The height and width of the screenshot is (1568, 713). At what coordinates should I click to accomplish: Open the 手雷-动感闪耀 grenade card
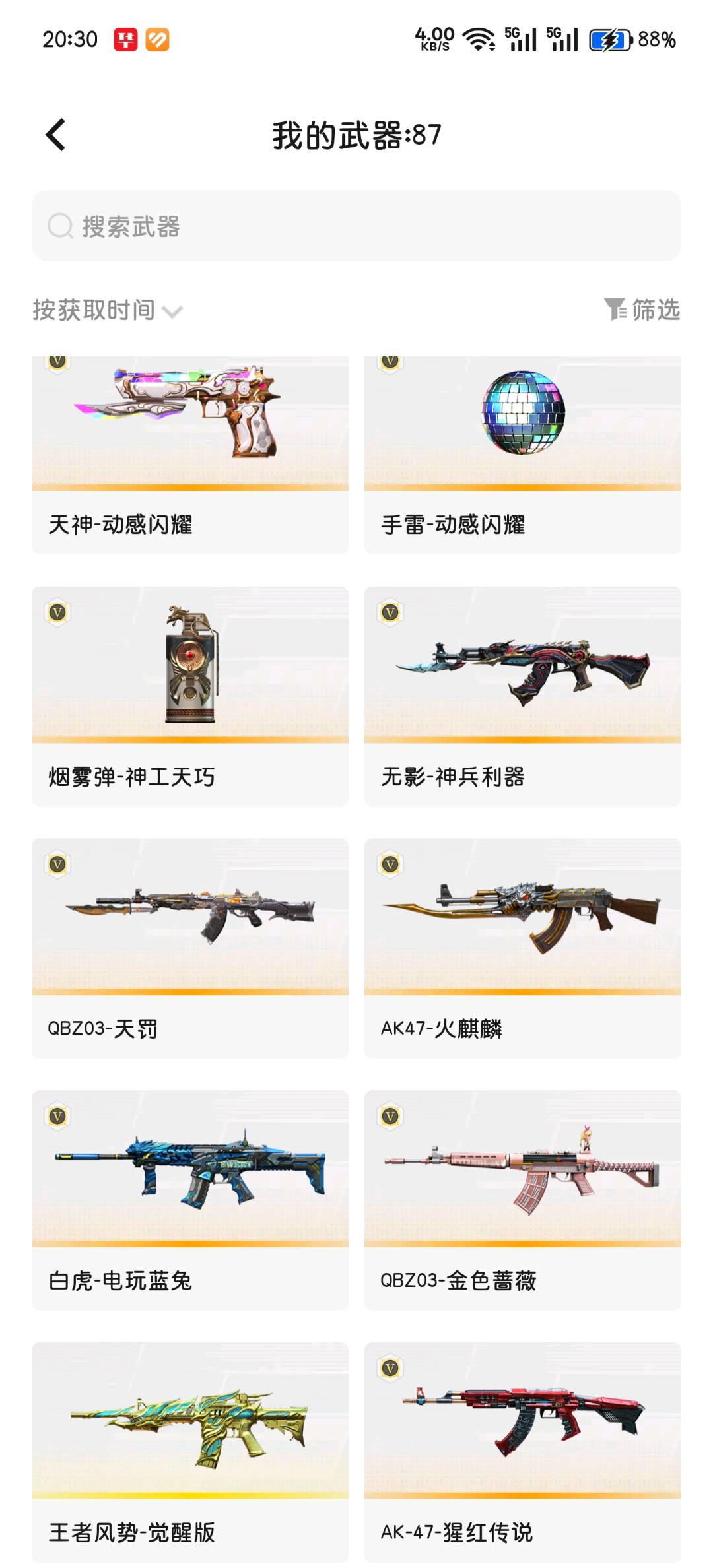523,455
